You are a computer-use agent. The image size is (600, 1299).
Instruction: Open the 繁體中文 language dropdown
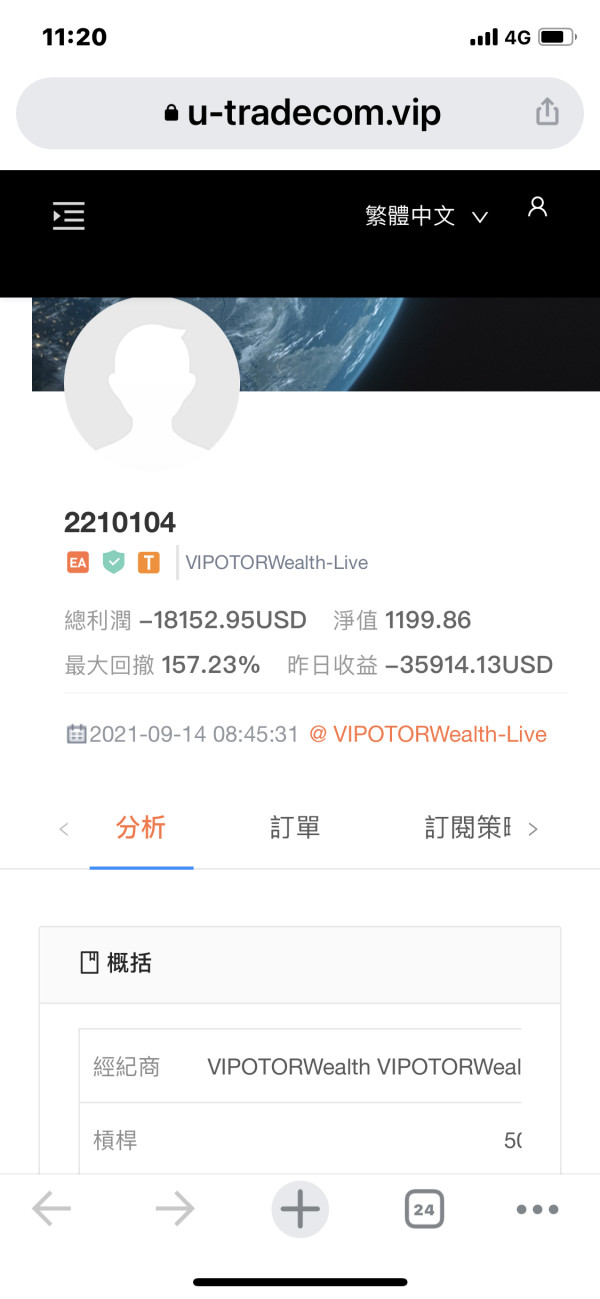click(x=427, y=216)
